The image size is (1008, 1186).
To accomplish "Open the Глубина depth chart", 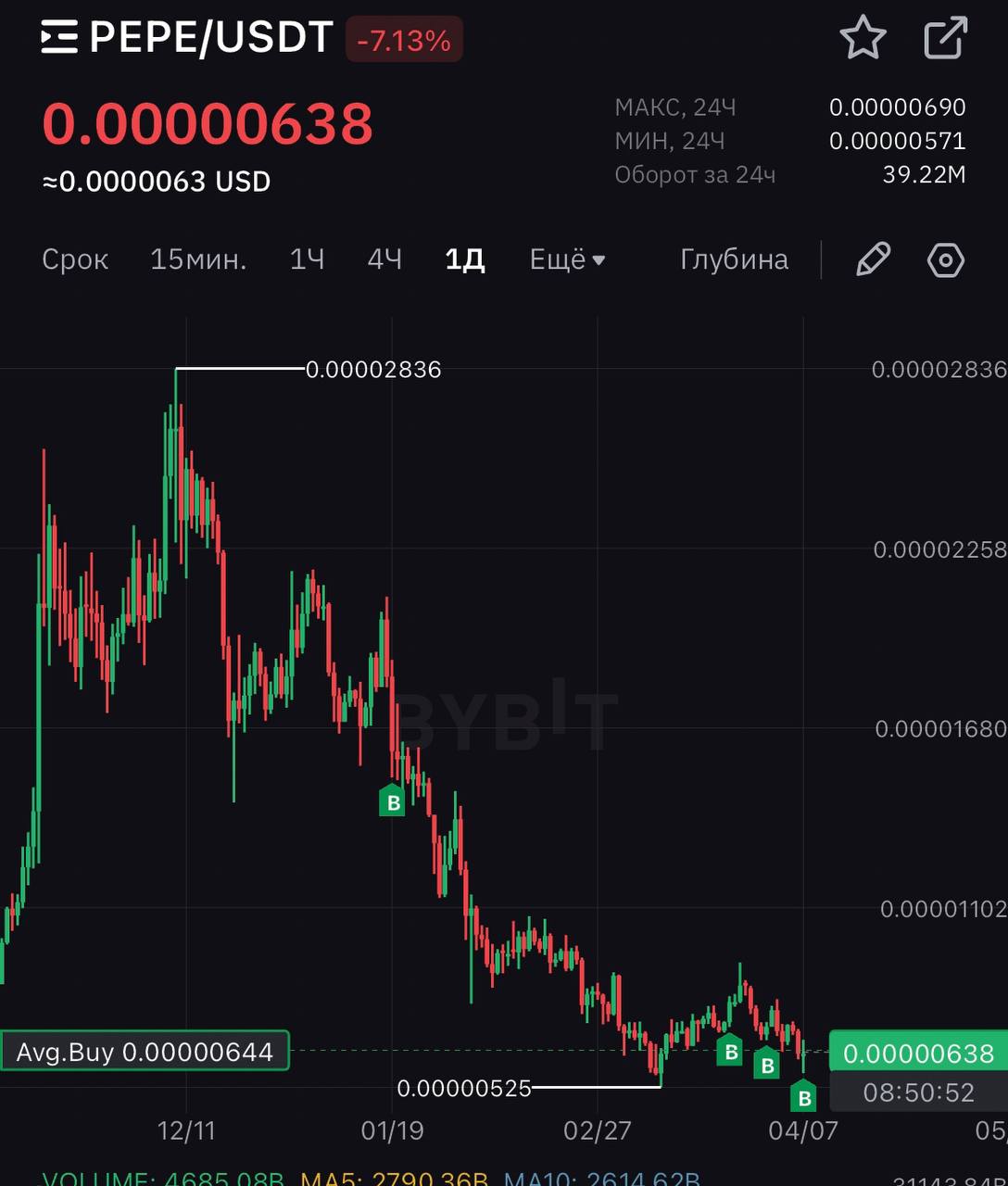I will (734, 259).
